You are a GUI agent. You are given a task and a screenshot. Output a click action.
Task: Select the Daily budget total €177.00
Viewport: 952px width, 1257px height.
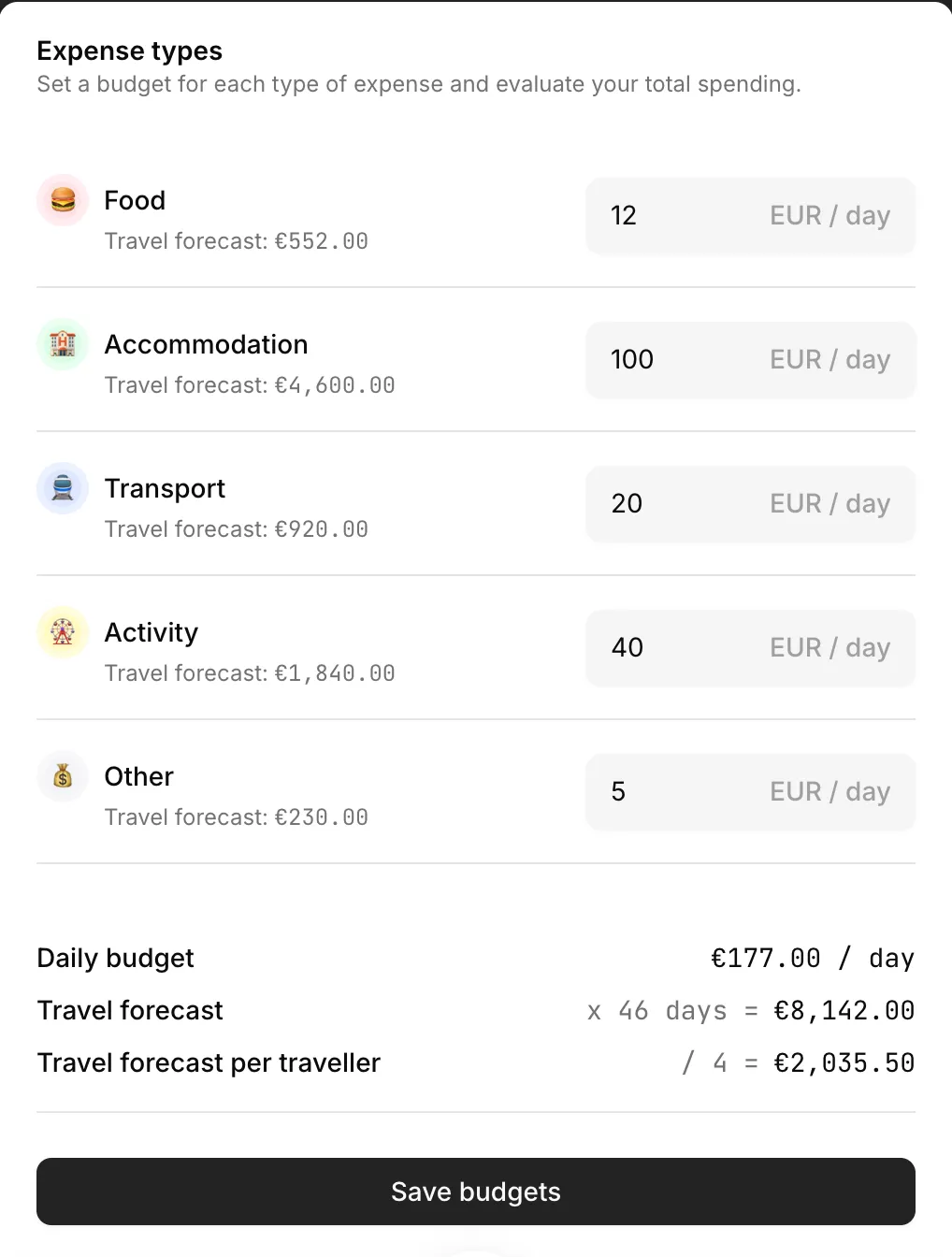(765, 957)
